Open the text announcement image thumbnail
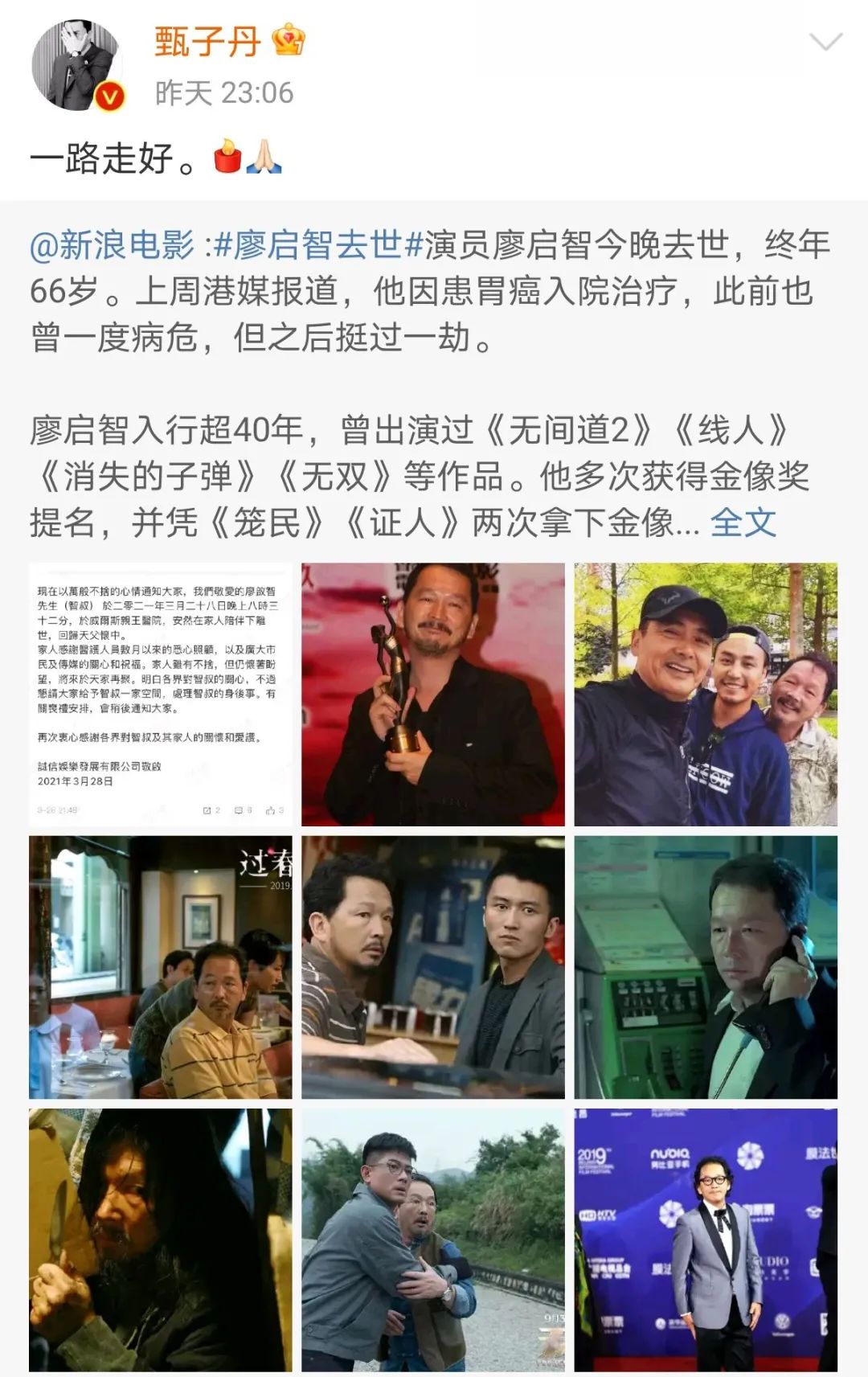Screen dimensions: 868x1377 [161, 694]
